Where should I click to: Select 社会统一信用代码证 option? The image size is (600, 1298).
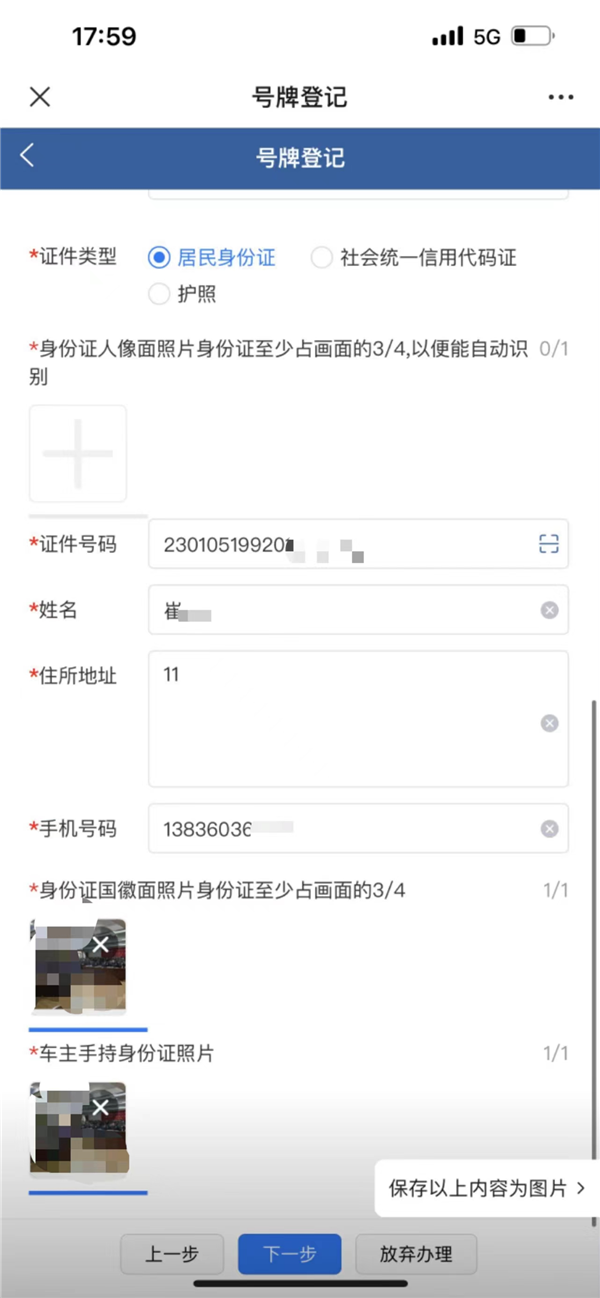click(414, 258)
